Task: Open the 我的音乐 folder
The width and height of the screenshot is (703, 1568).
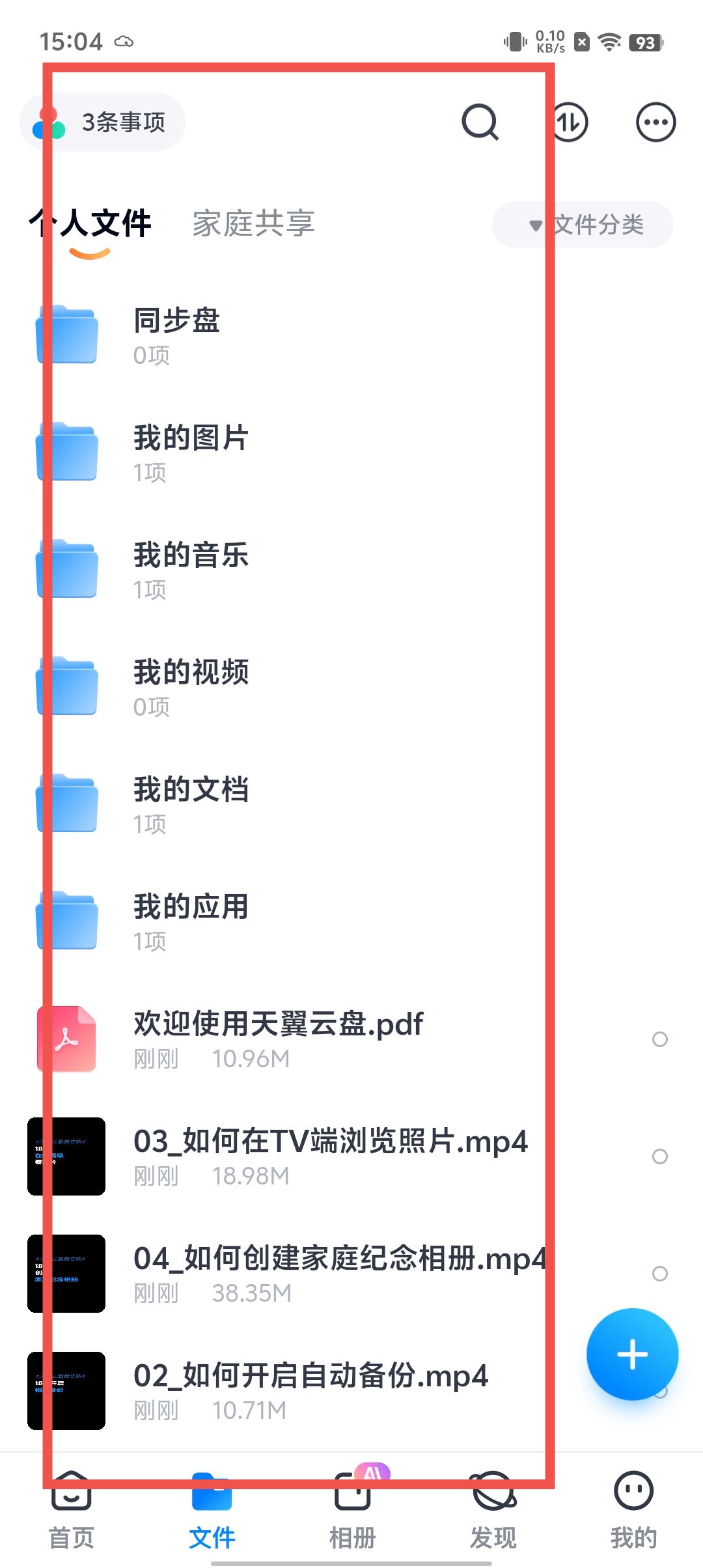Action: point(190,569)
